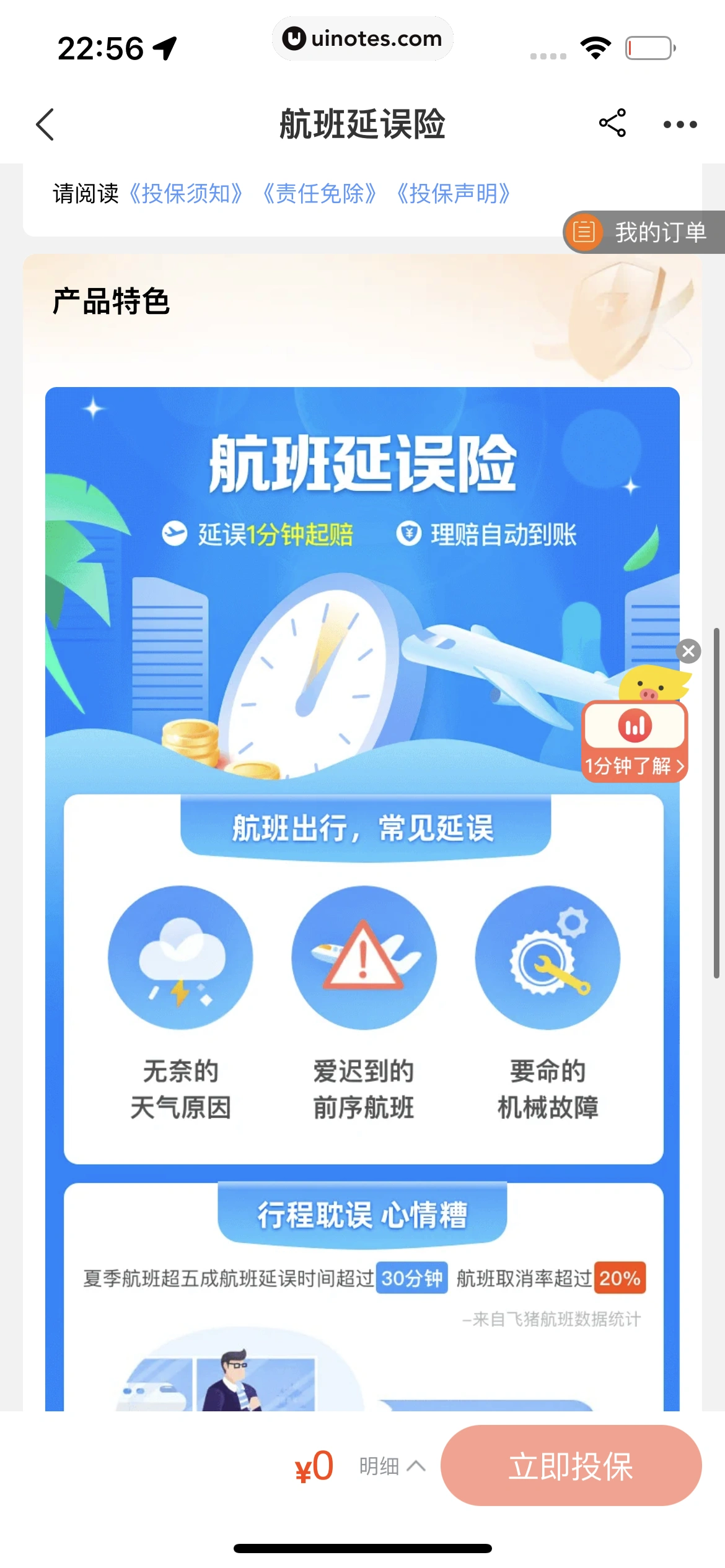
Task: Go back from the 航班延误险 page
Action: pos(45,124)
